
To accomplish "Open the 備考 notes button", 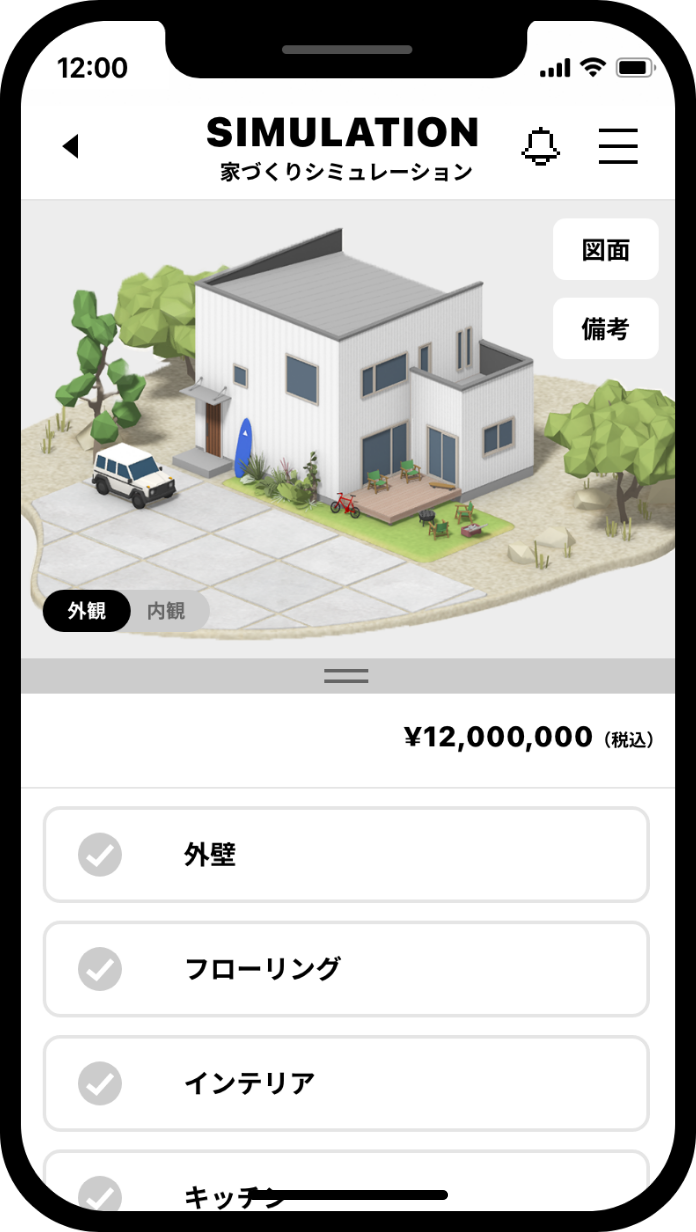I will (x=605, y=328).
